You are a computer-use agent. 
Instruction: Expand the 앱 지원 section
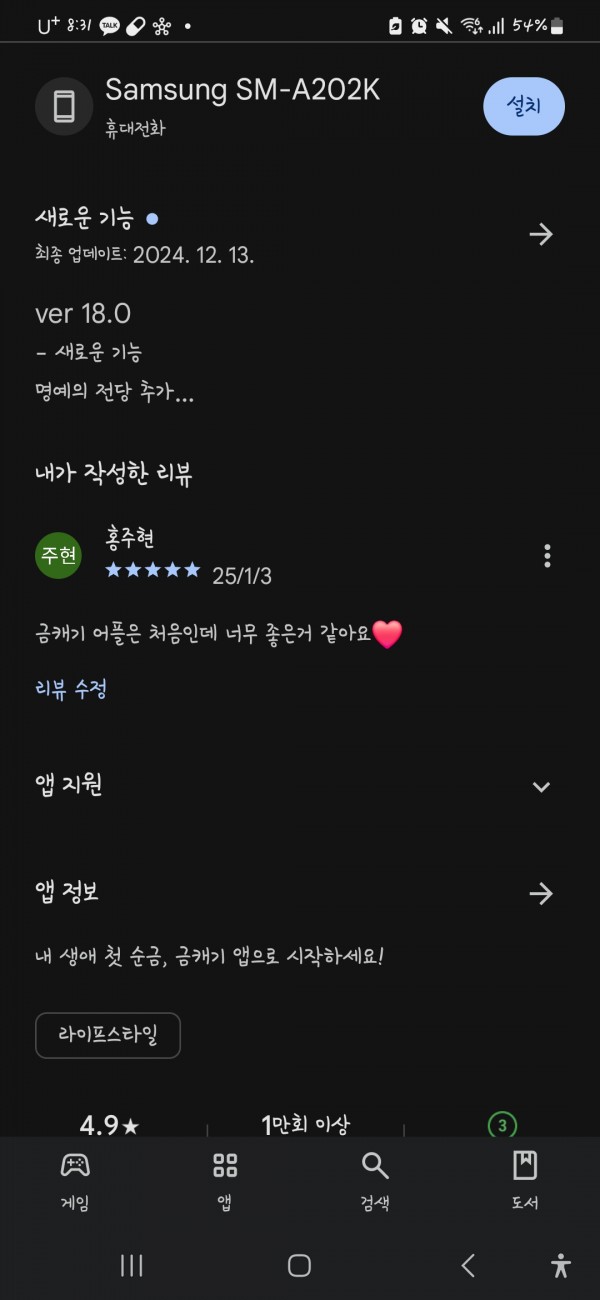click(x=541, y=786)
